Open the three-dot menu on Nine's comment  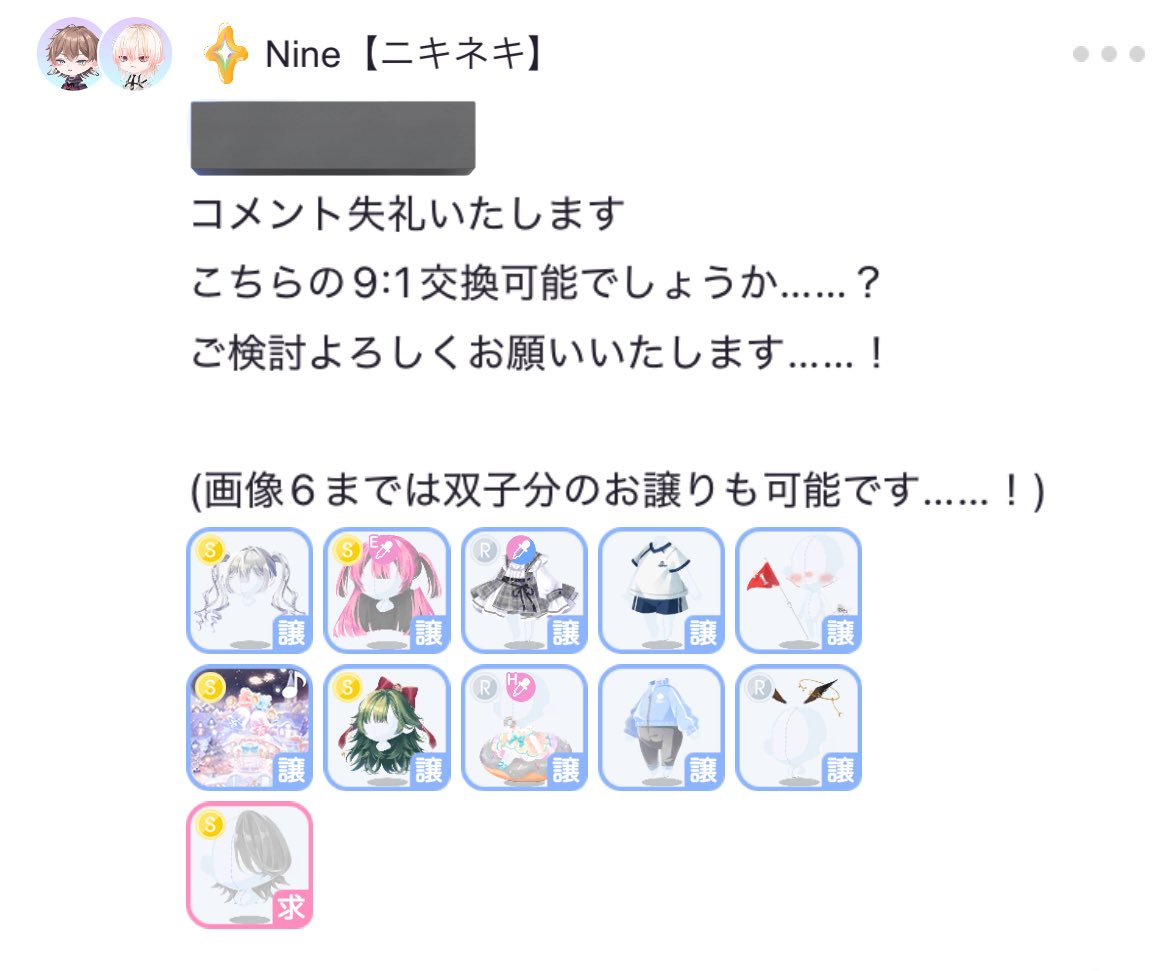click(1108, 54)
